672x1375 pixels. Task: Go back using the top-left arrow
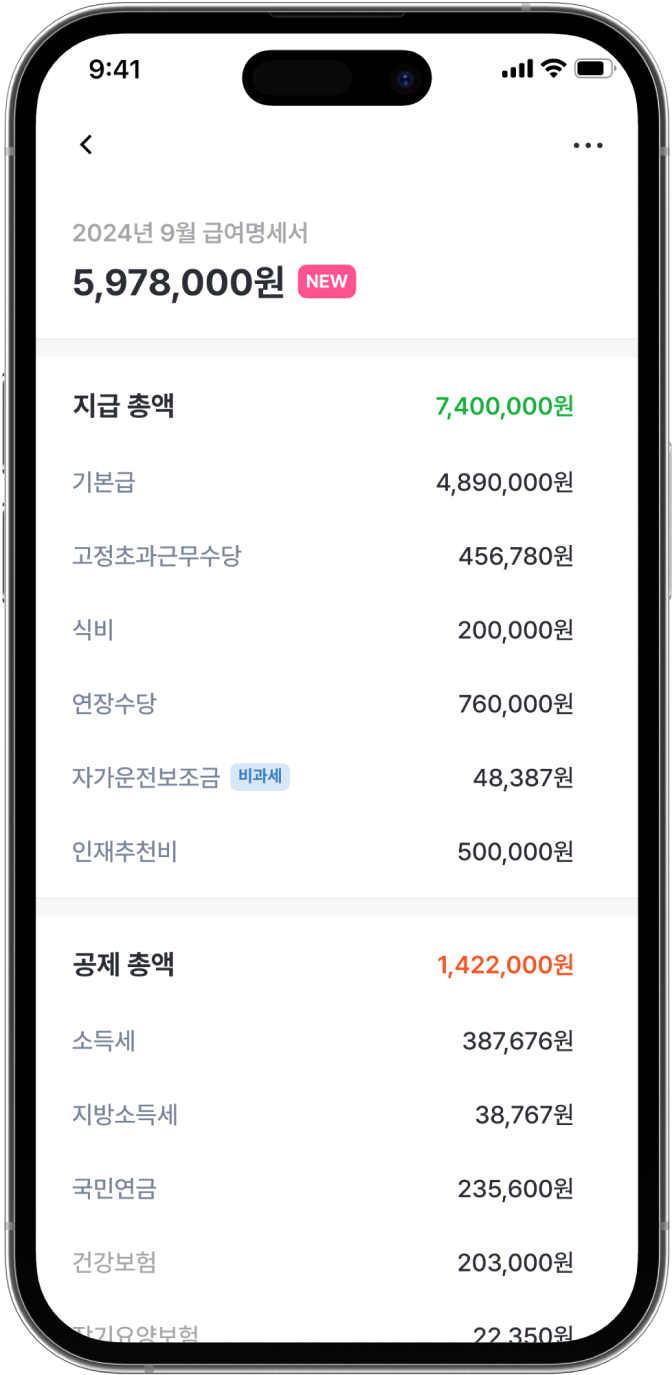click(86, 145)
